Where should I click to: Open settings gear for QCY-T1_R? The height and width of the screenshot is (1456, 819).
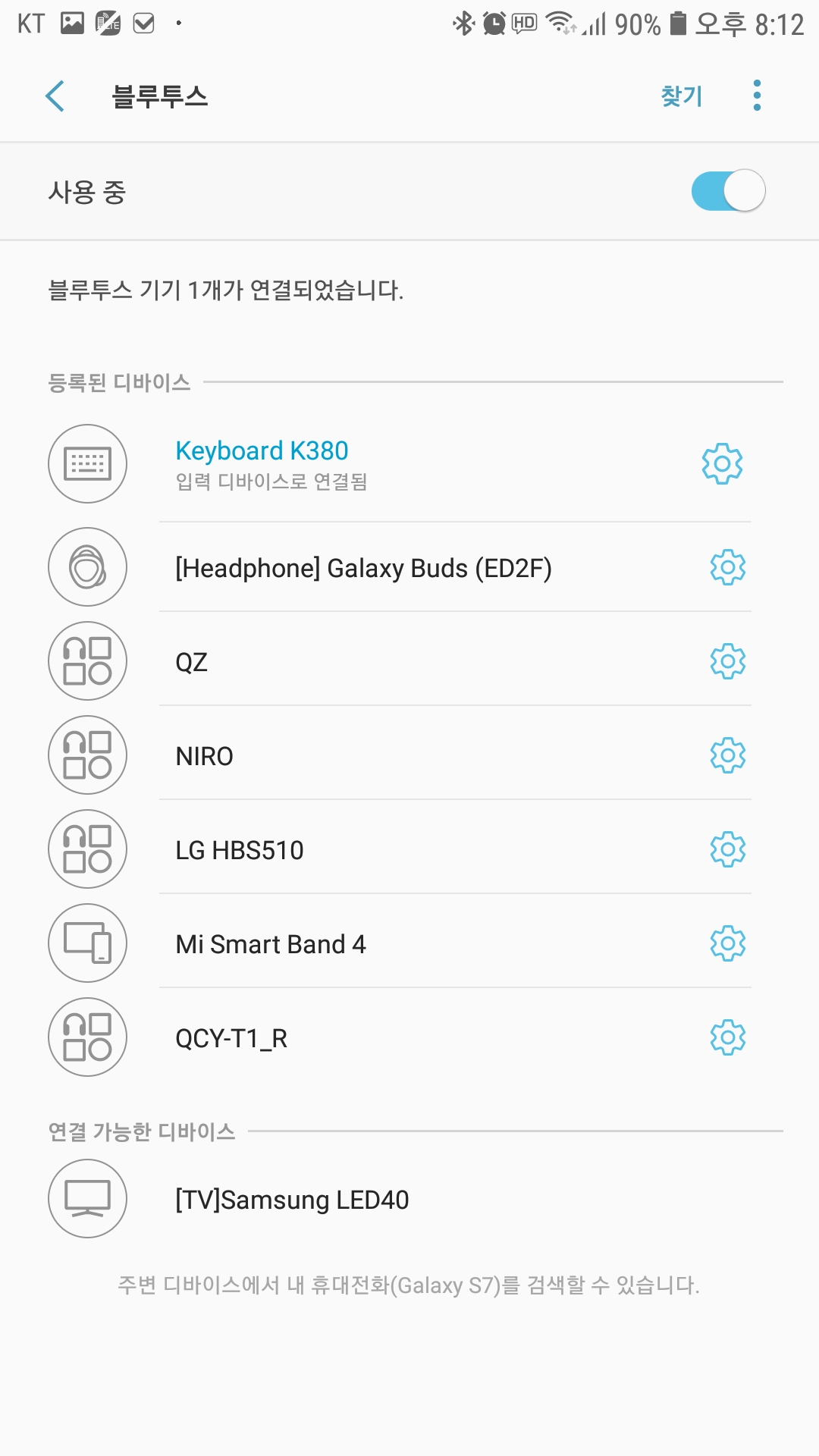[x=728, y=1037]
